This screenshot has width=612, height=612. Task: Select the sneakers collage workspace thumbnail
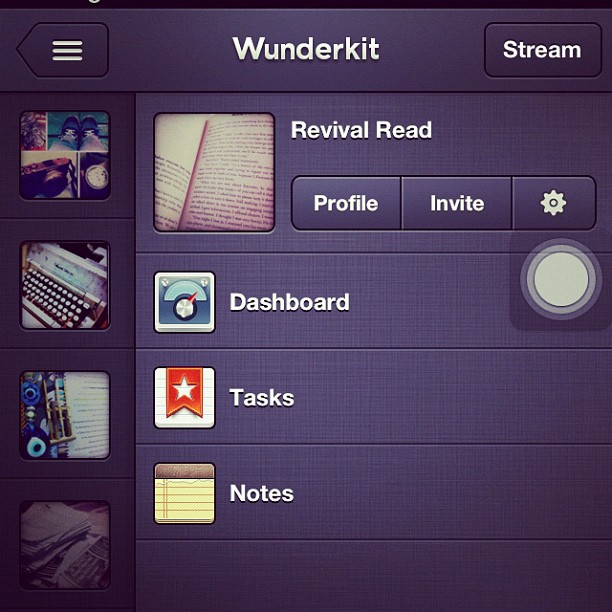65,155
